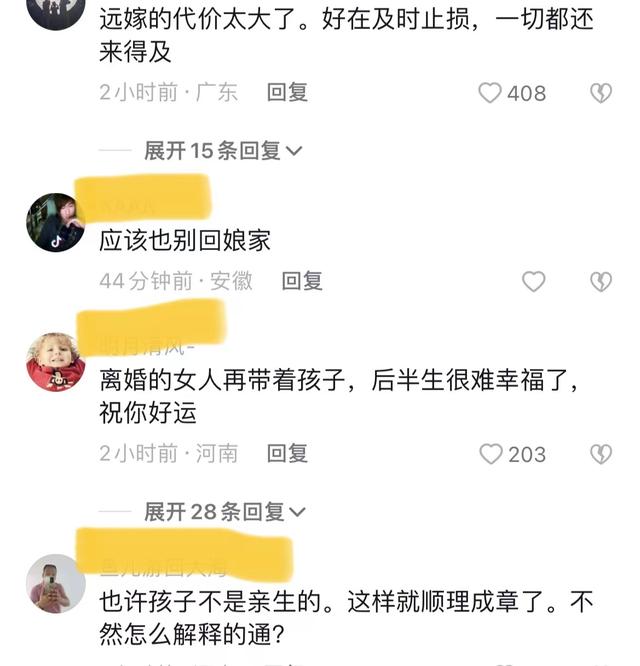Reply to the comment from 安徽

tap(302, 281)
